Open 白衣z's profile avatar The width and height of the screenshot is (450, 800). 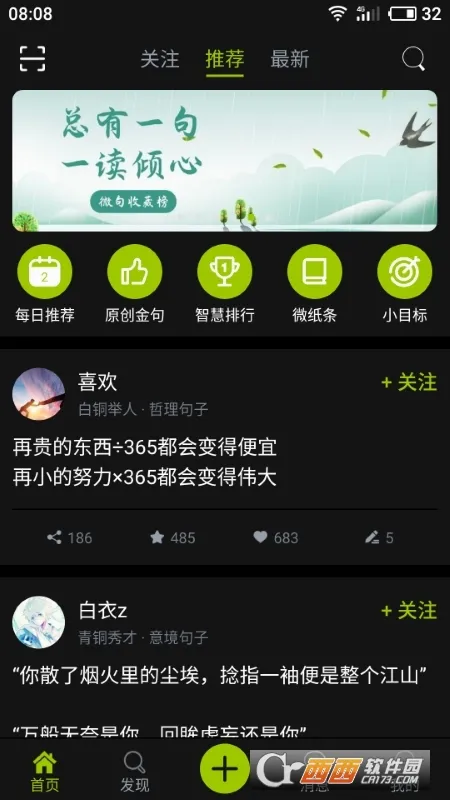point(38,622)
